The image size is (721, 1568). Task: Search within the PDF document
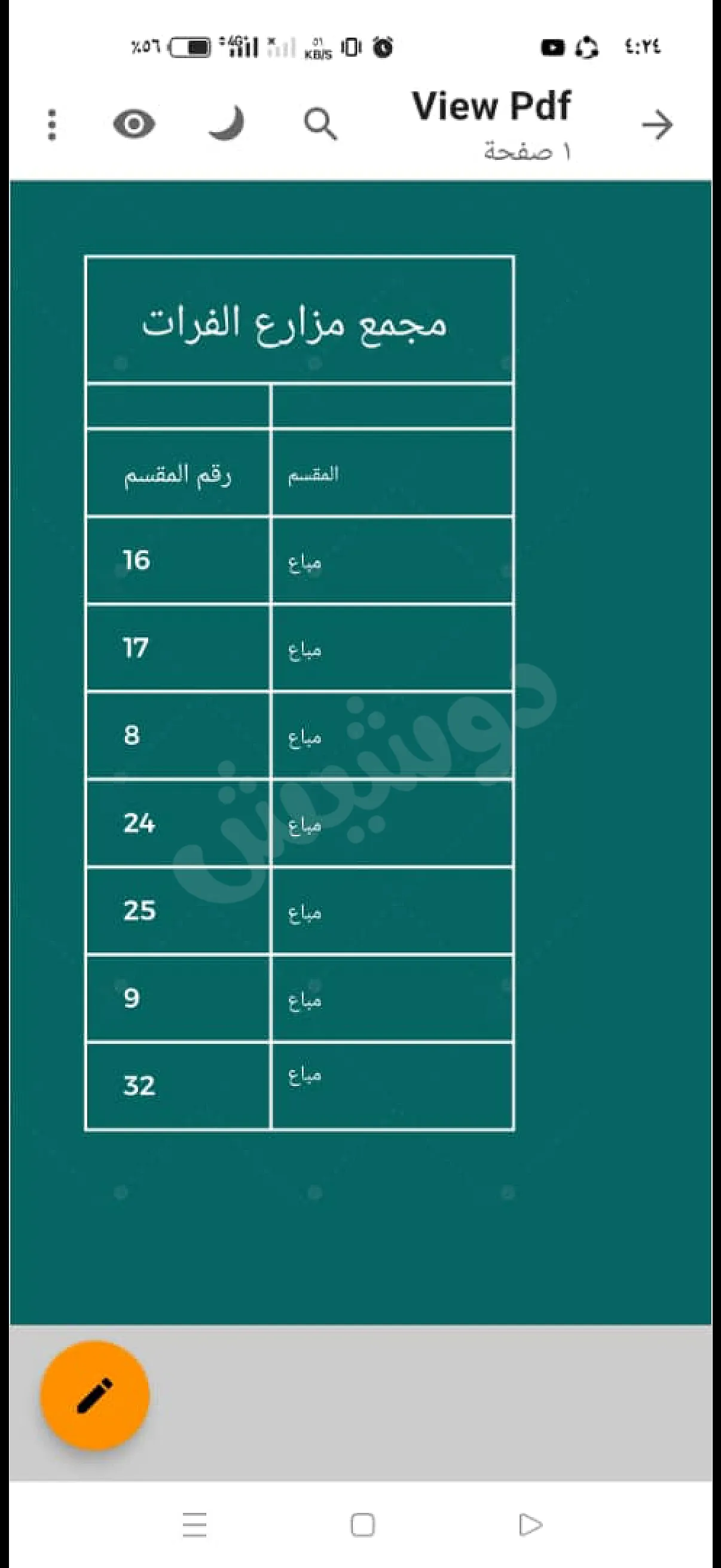click(320, 125)
